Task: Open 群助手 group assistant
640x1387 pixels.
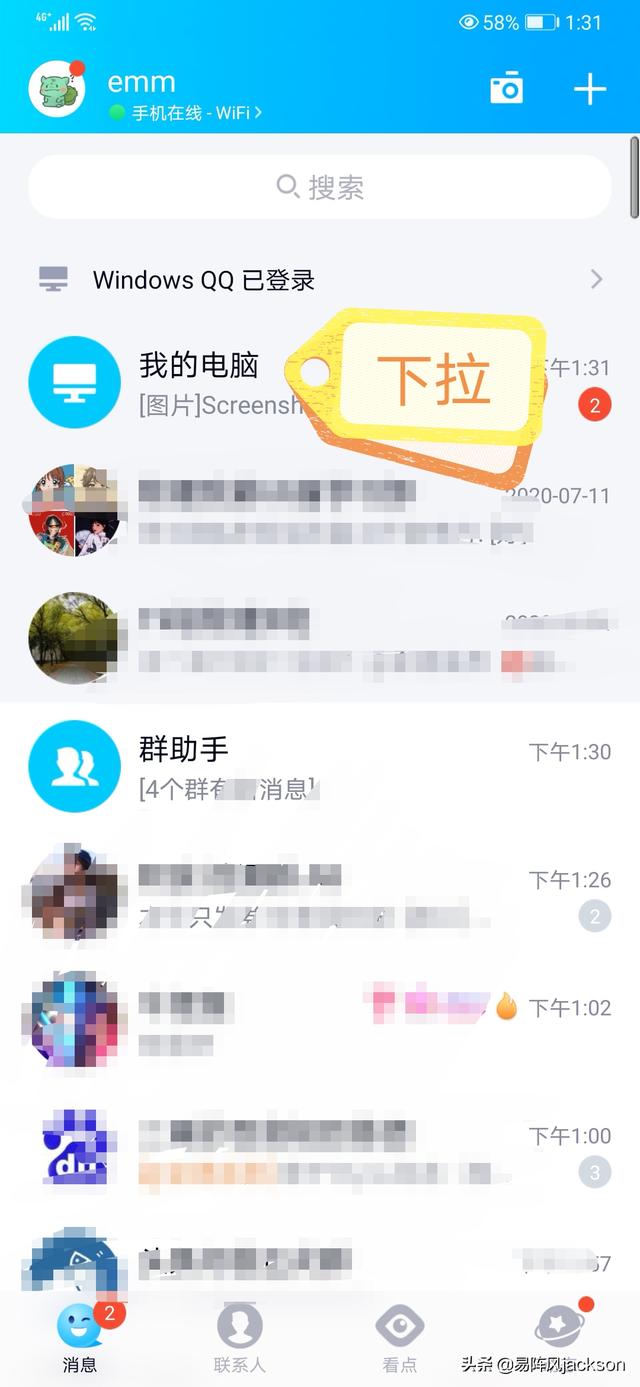Action: 320,767
